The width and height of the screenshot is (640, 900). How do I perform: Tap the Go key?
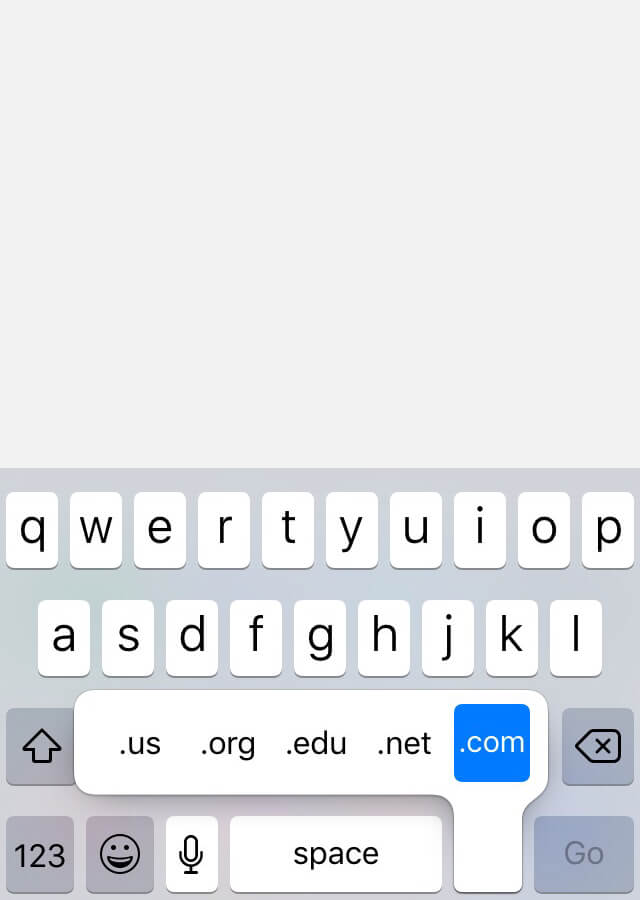[x=584, y=854]
